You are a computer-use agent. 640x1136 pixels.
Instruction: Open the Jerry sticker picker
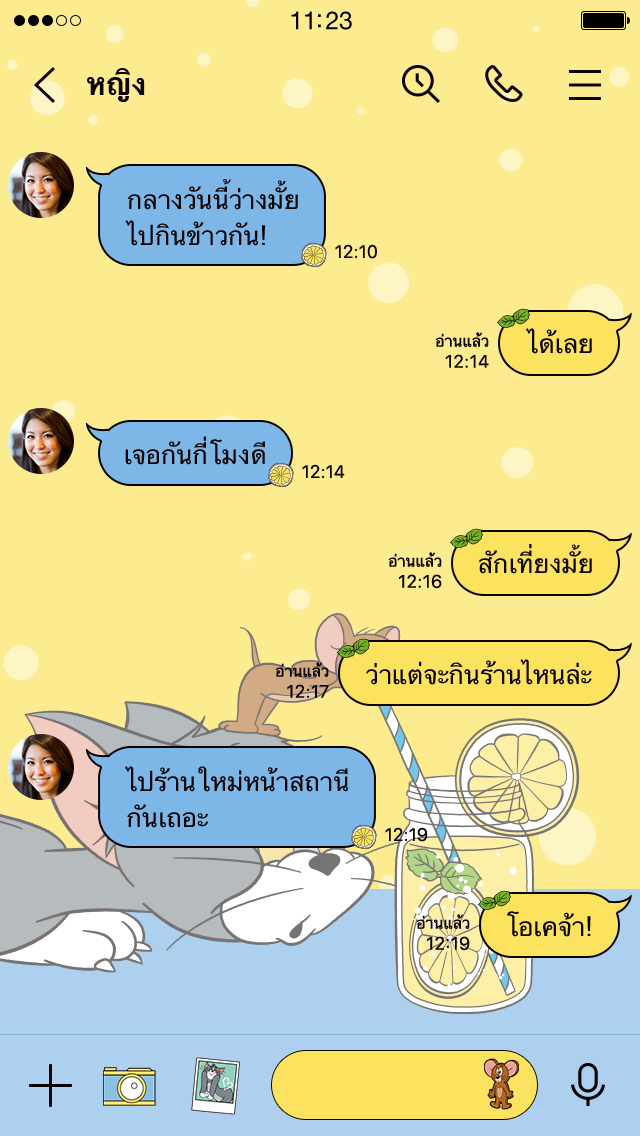point(499,1084)
